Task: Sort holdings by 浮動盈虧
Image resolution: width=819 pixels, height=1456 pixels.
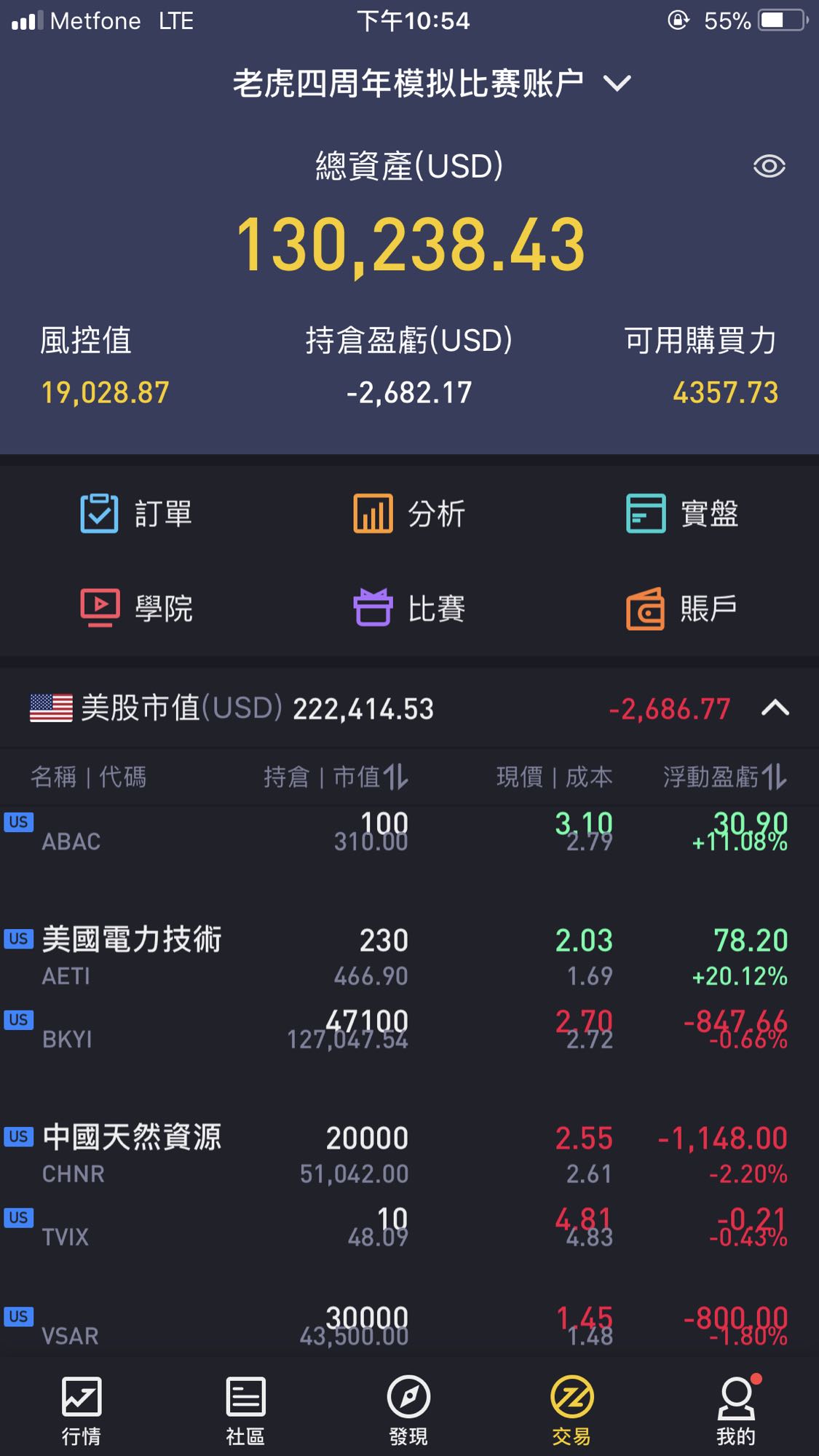Action: tap(725, 777)
